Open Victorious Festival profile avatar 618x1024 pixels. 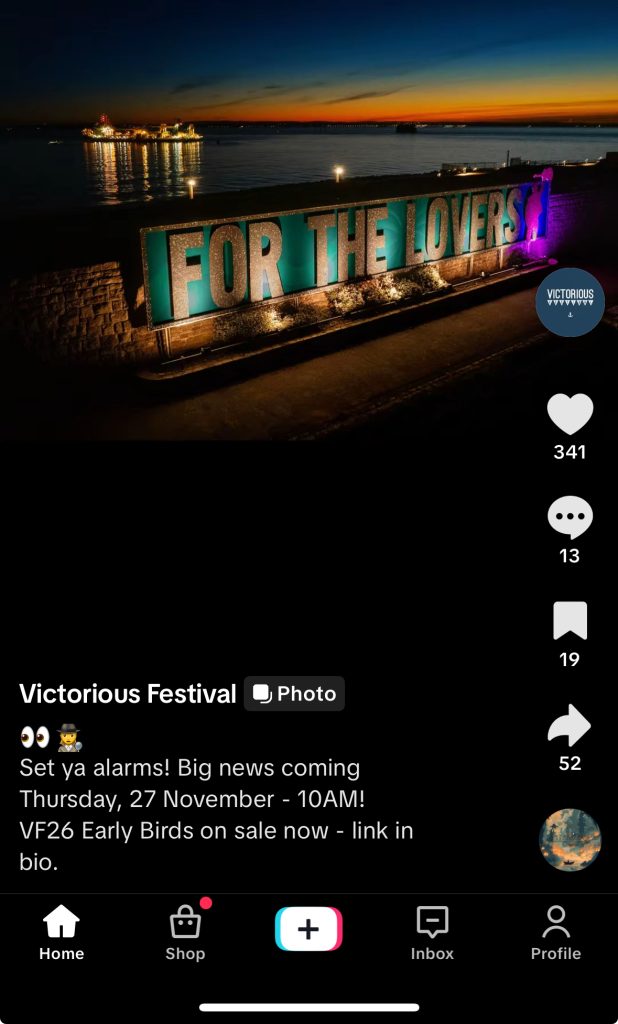[x=570, y=302]
